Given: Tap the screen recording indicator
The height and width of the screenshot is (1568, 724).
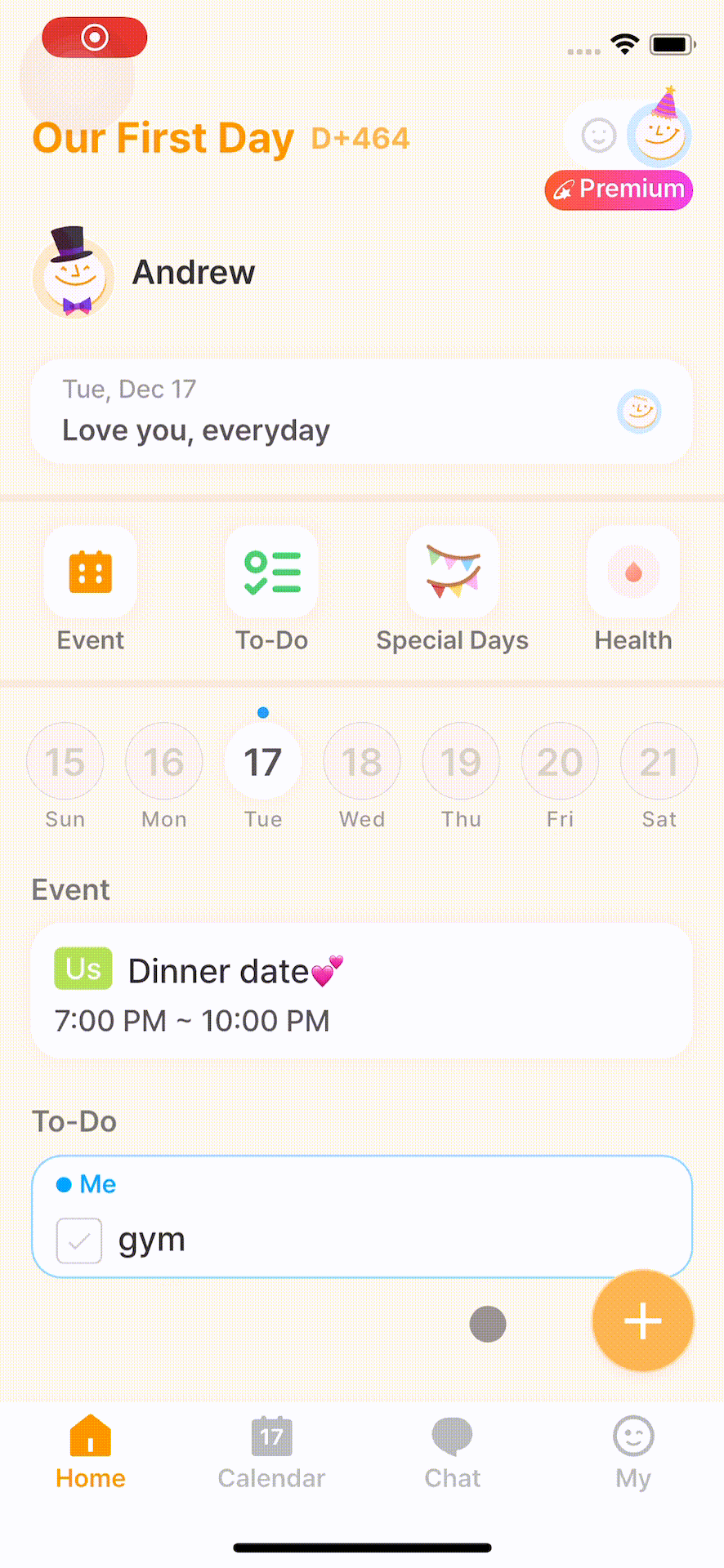Looking at the screenshot, I should 94,37.
